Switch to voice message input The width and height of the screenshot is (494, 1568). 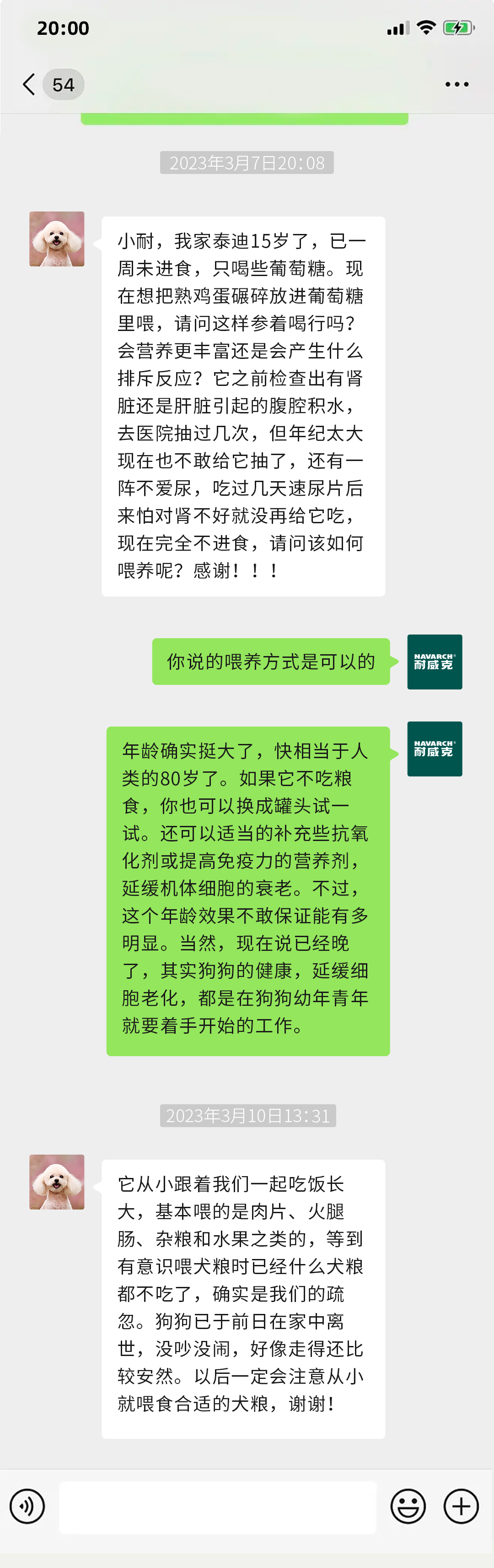click(27, 1506)
